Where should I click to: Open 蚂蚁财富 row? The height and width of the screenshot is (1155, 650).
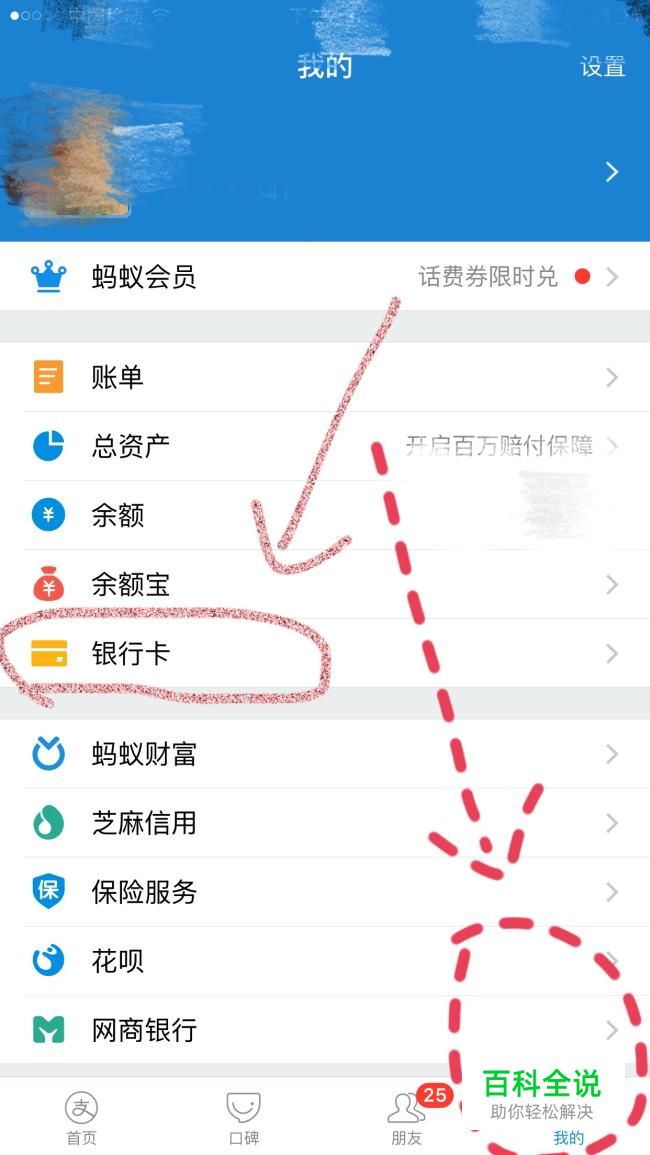click(x=325, y=754)
